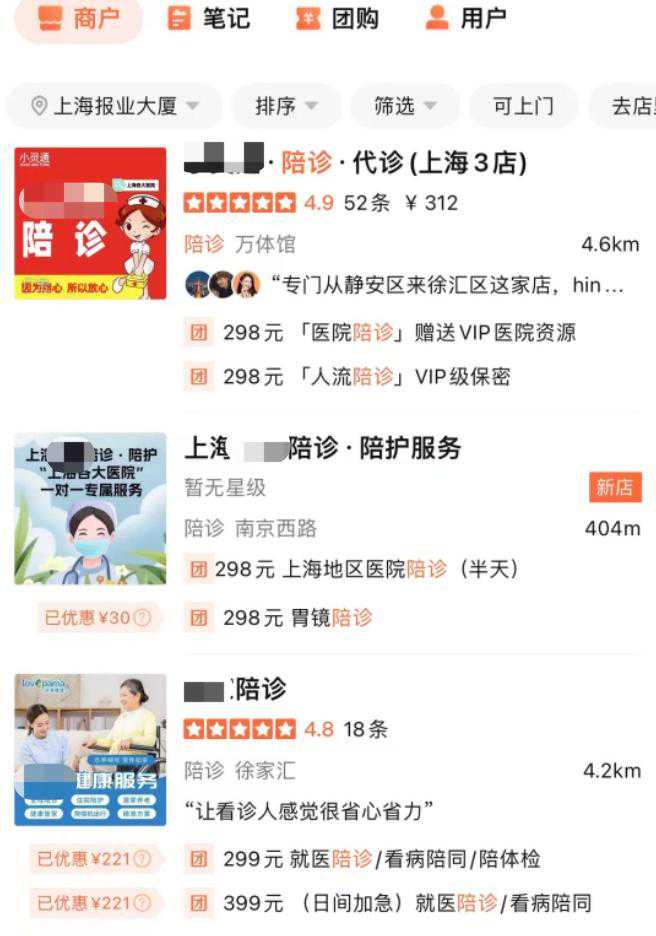Open the 团购 tab
The height and width of the screenshot is (936, 656).
338,19
